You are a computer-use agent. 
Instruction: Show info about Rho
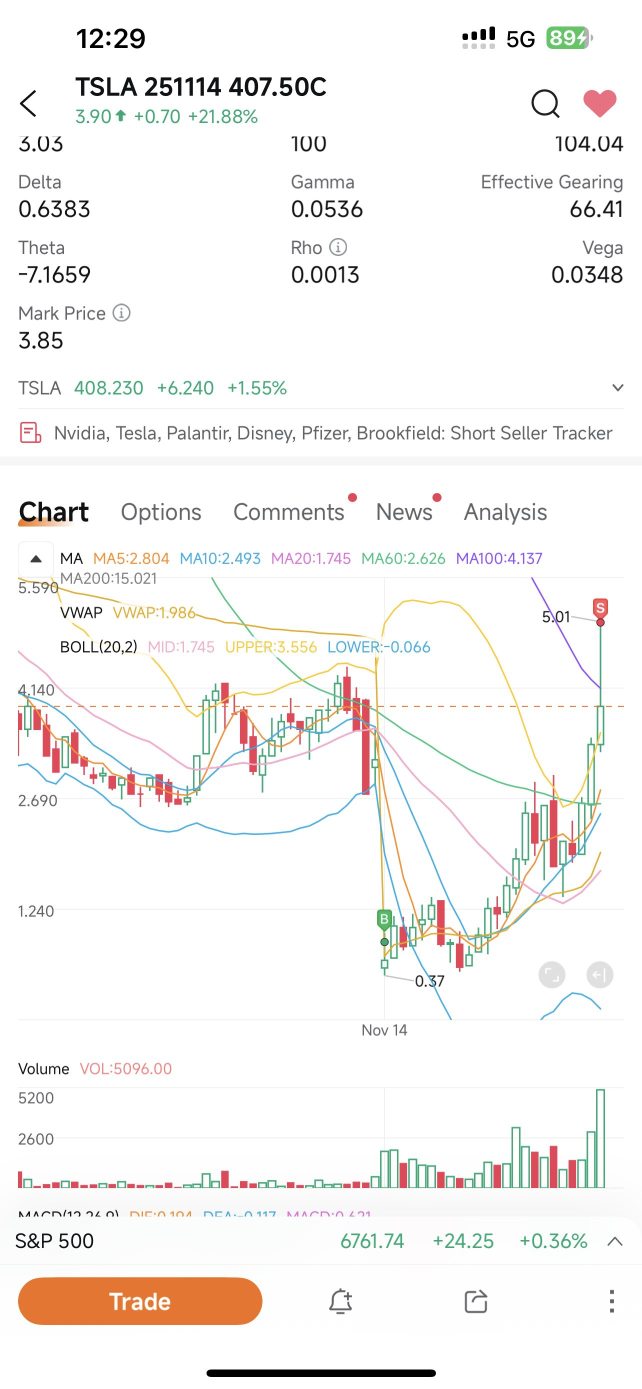tap(338, 247)
